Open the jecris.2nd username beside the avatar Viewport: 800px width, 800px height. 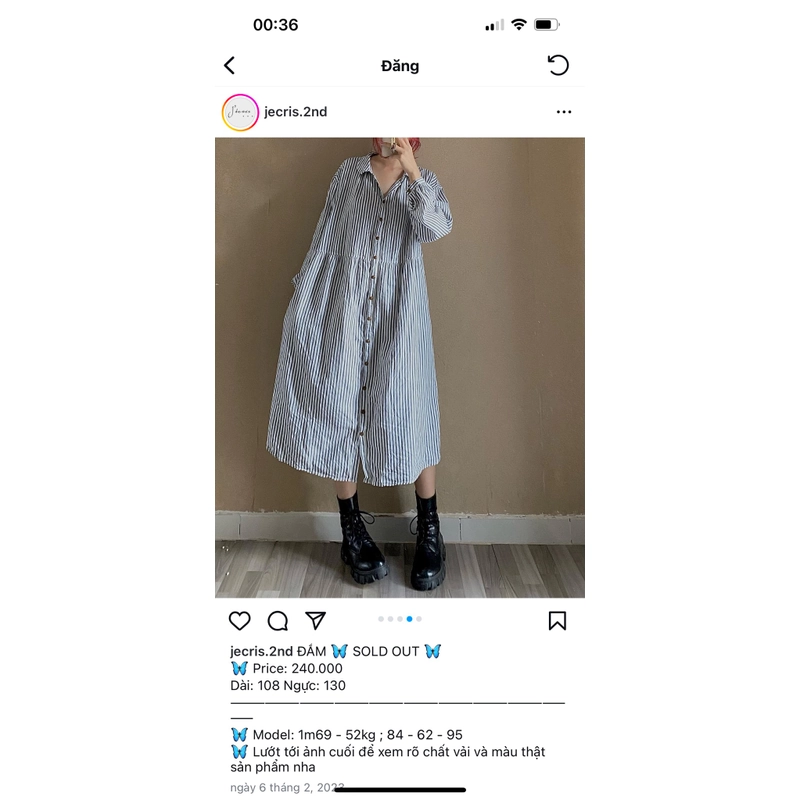(296, 112)
